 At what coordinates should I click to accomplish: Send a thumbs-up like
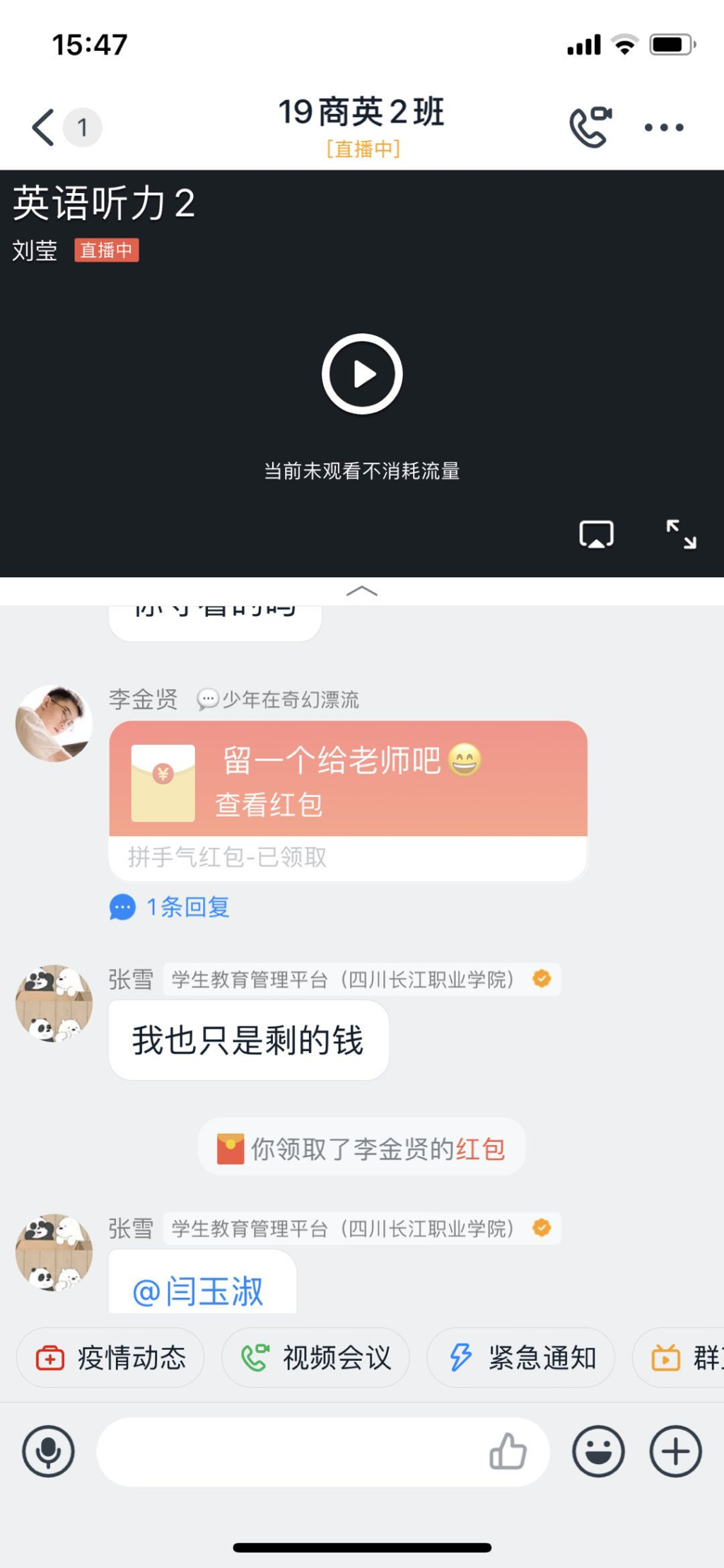point(508,1451)
